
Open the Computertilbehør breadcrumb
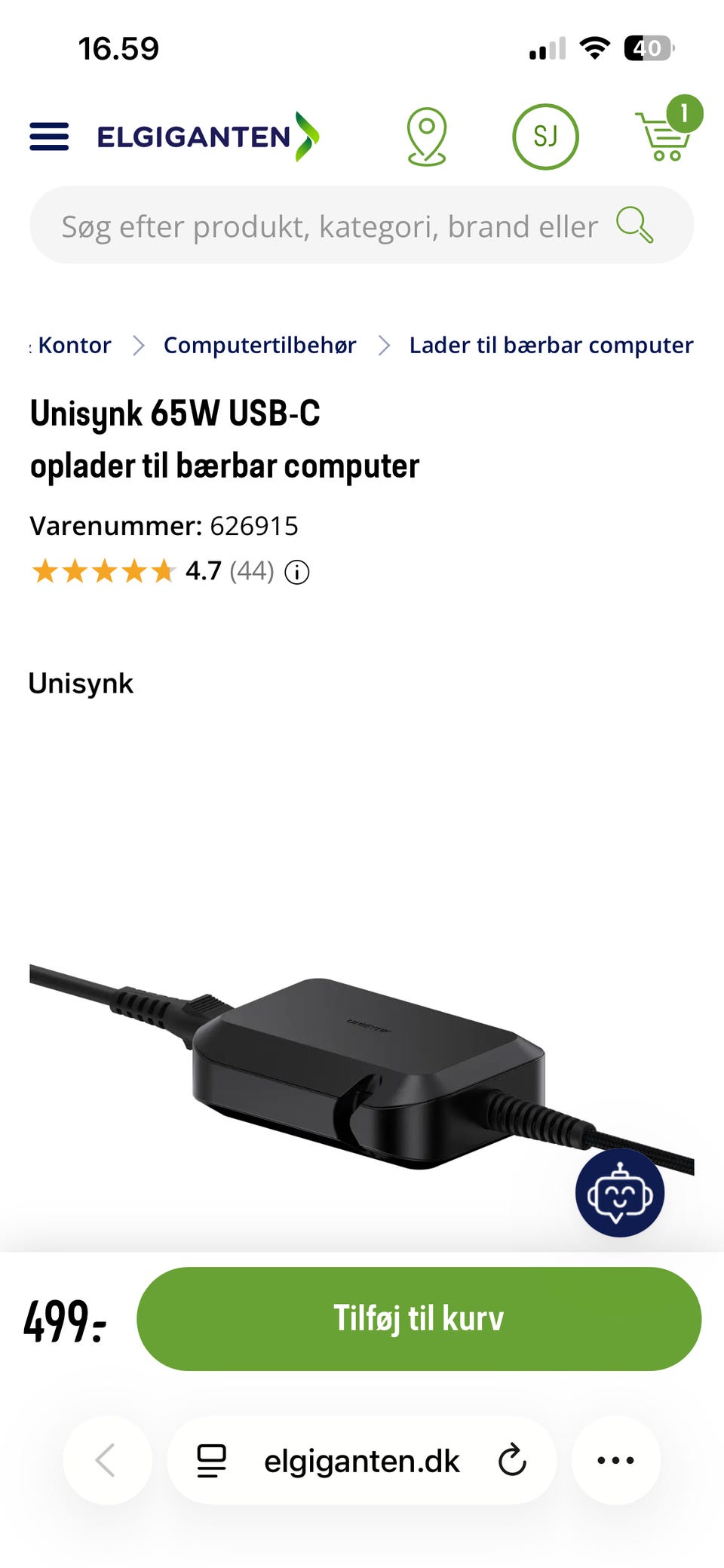259,346
